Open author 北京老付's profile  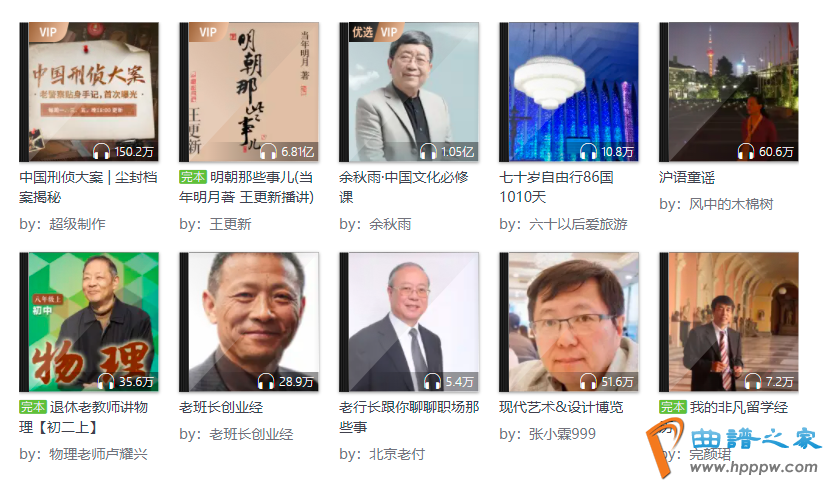397,454
